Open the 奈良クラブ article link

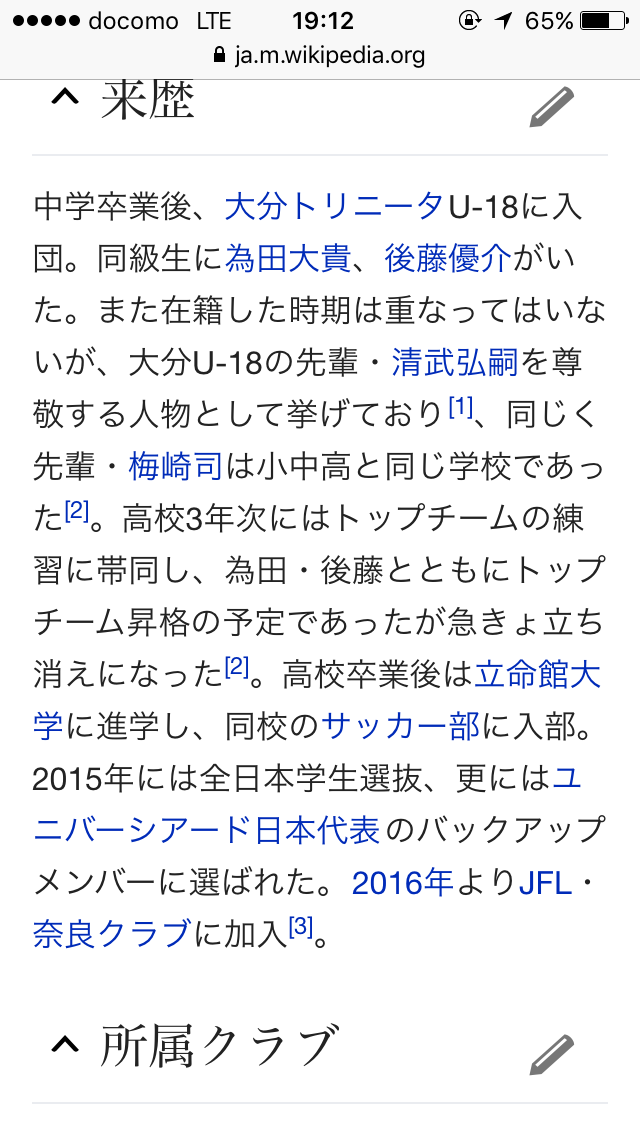click(x=111, y=934)
